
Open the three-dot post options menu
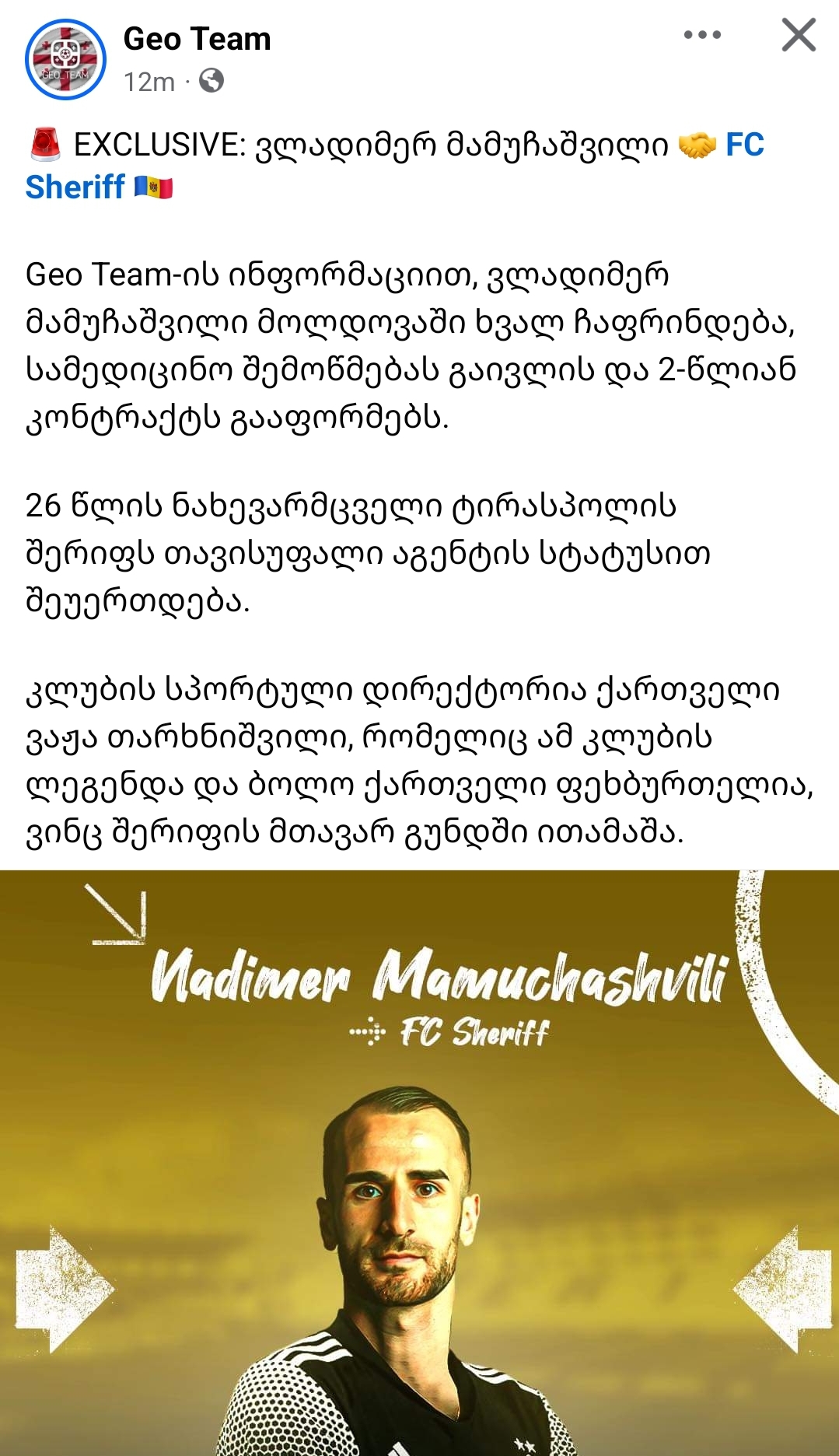click(702, 35)
